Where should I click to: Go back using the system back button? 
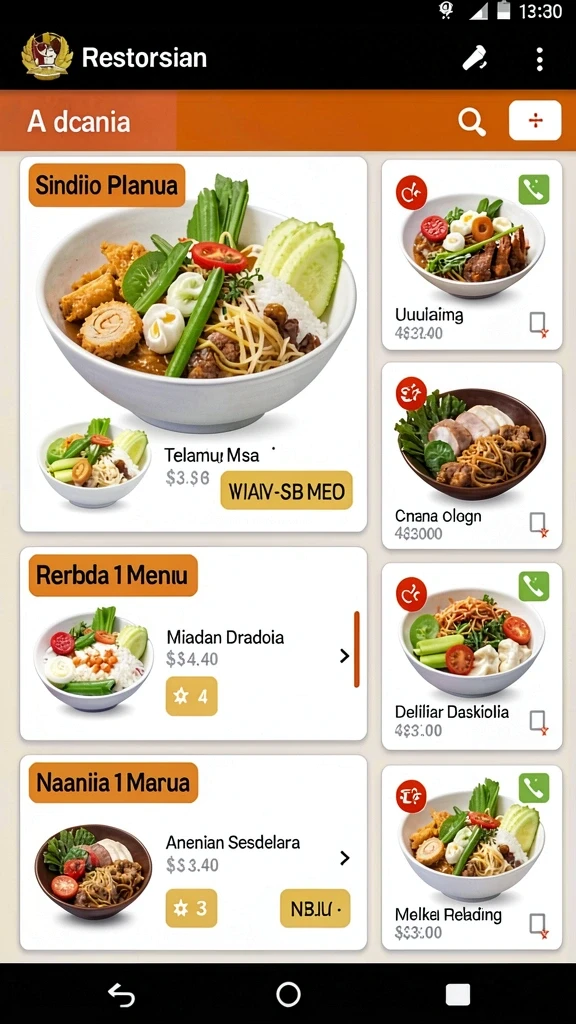pos(121,995)
